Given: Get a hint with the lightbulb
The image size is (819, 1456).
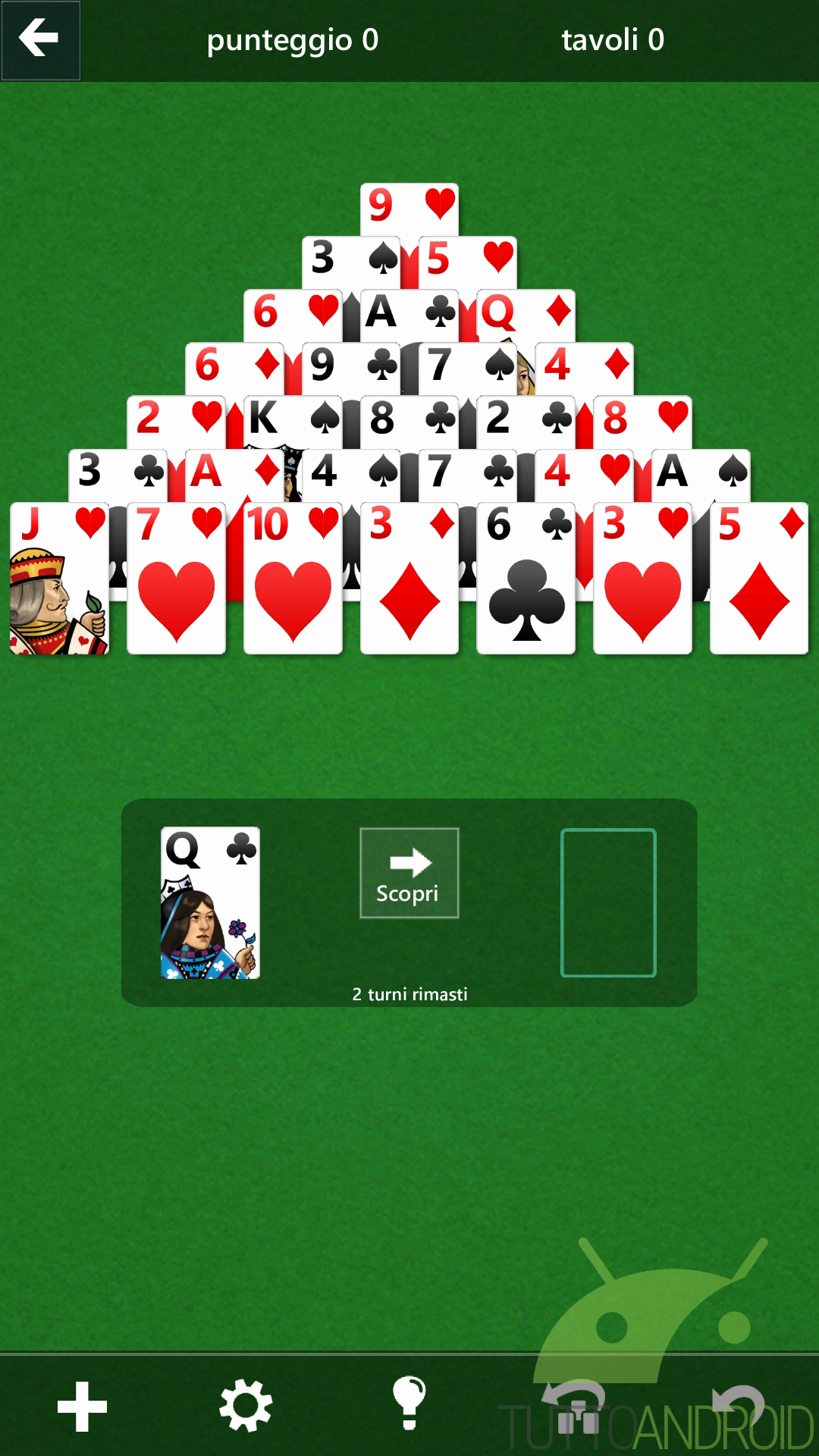Looking at the screenshot, I should pos(409,1404).
